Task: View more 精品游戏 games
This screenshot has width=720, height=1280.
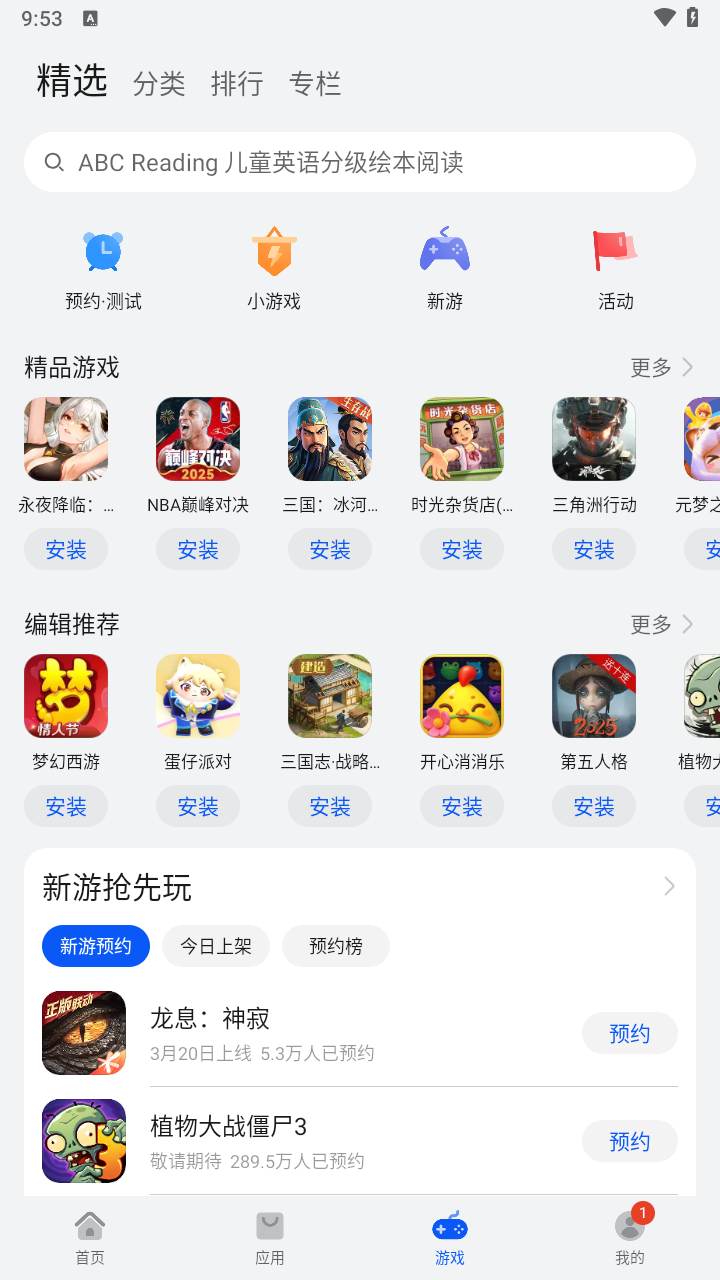Action: (x=661, y=367)
